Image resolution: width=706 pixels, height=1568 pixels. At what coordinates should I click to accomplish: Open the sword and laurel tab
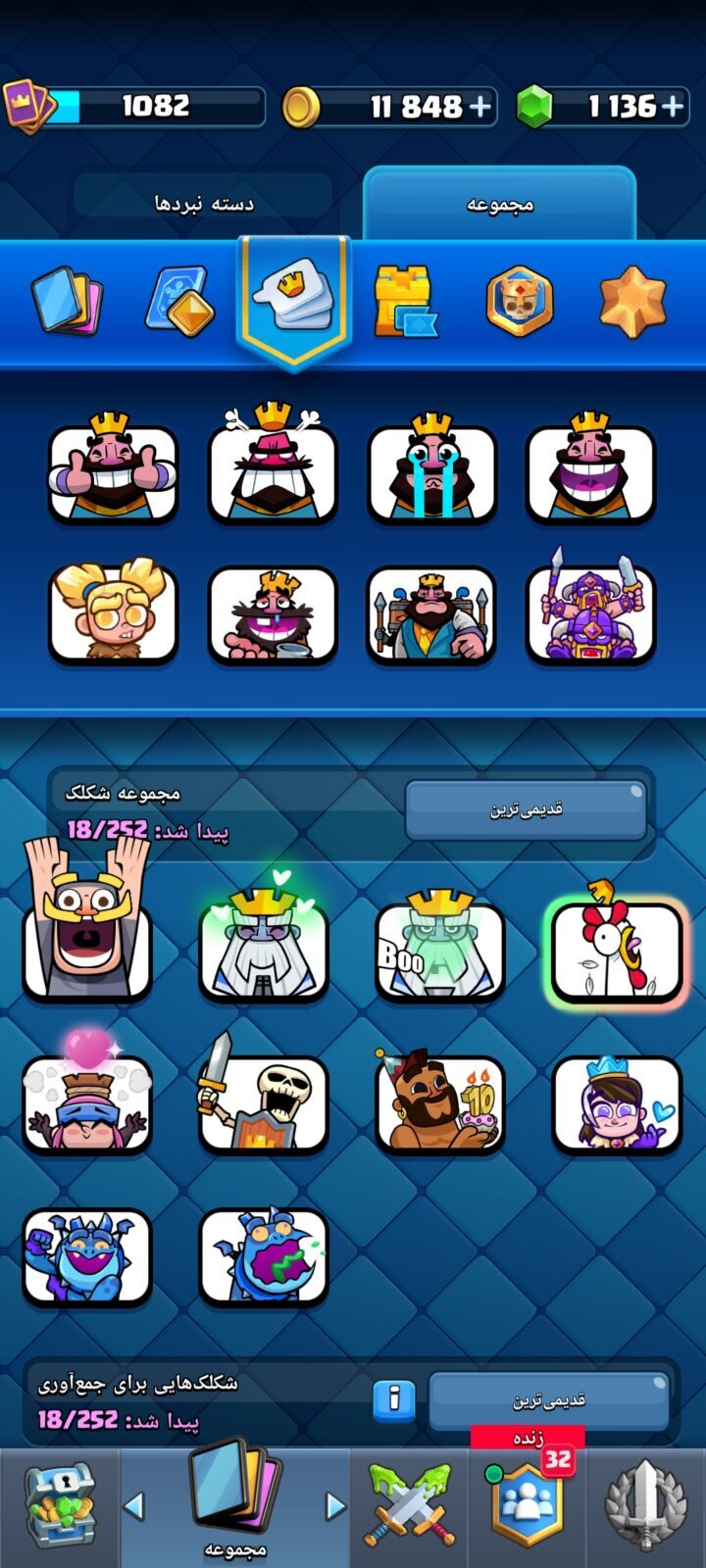(645, 1507)
